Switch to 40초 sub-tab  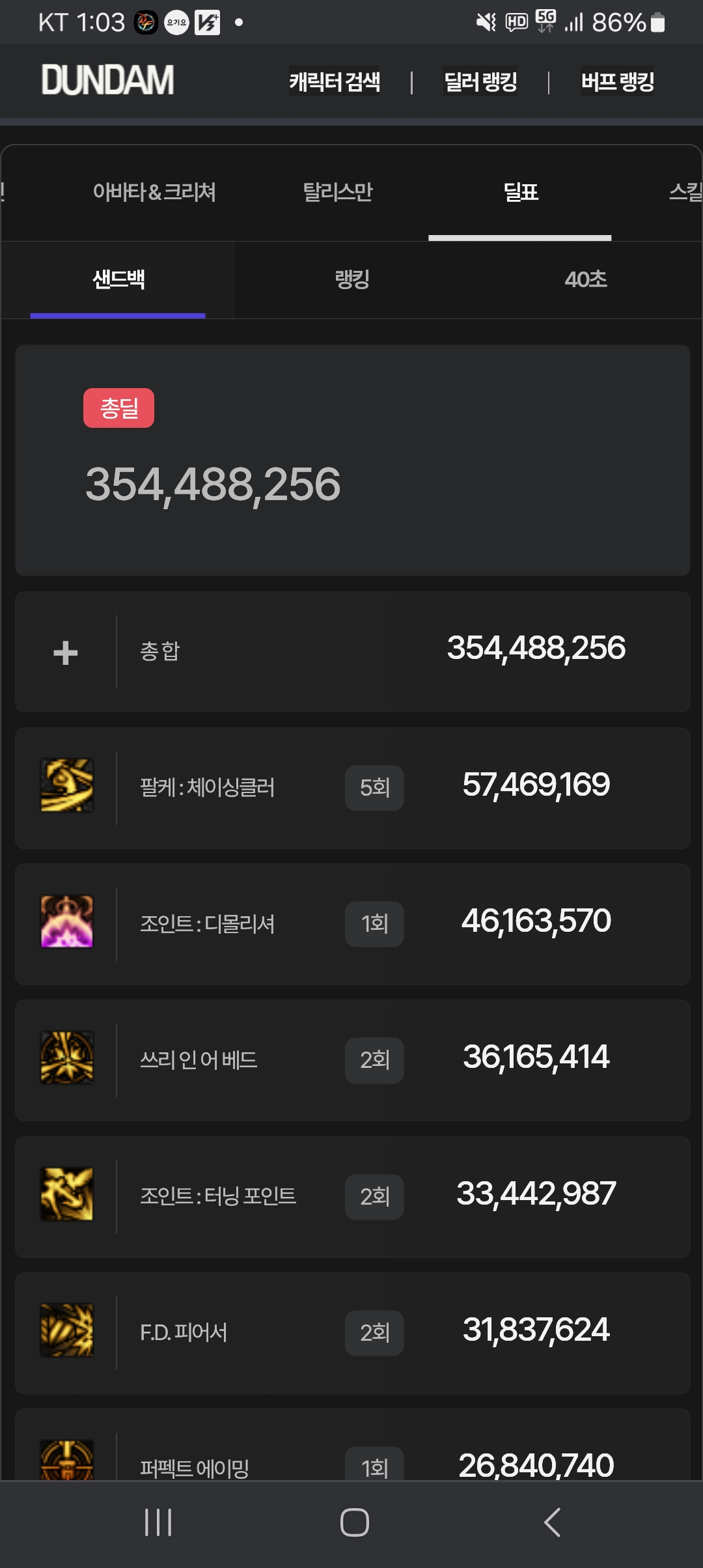point(586,280)
